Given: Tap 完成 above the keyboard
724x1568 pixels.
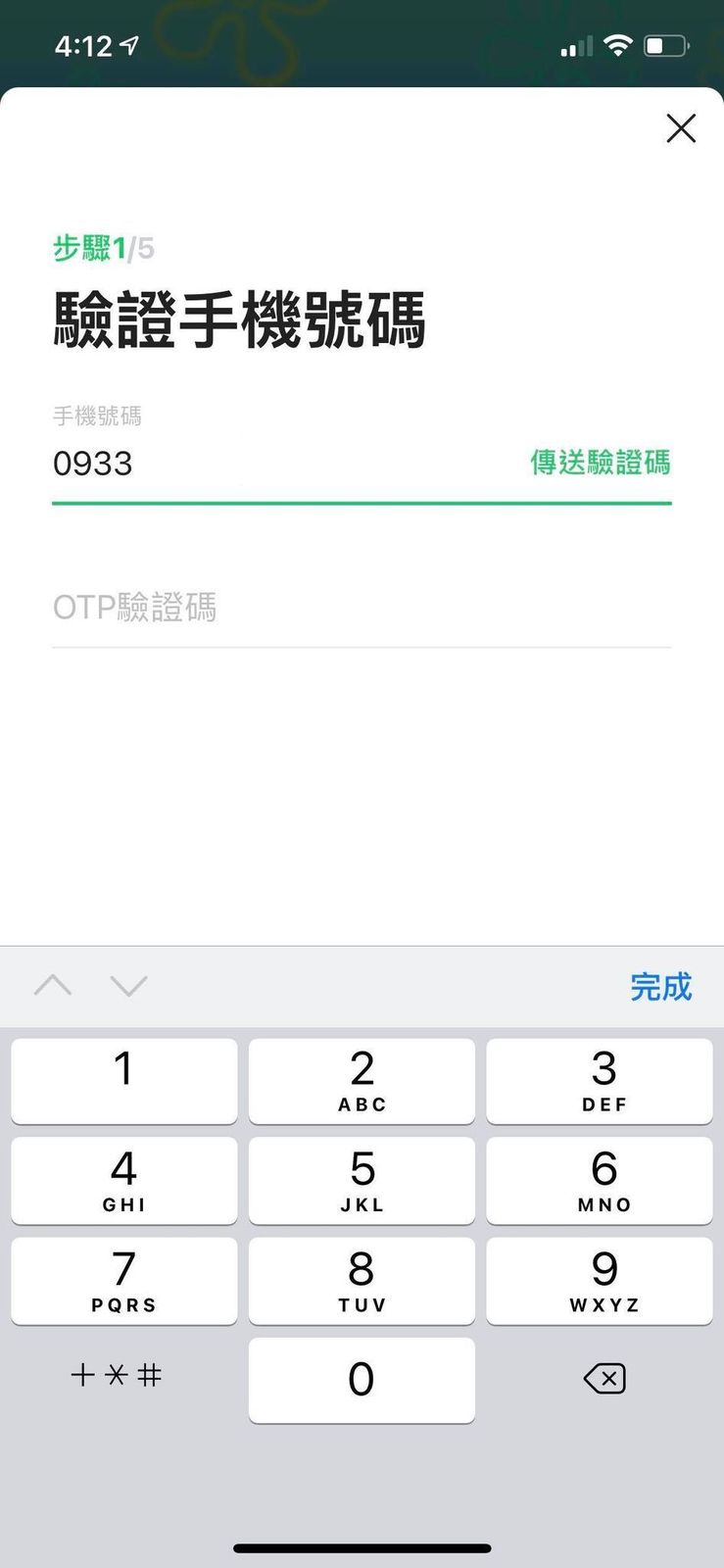Looking at the screenshot, I should [660, 986].
